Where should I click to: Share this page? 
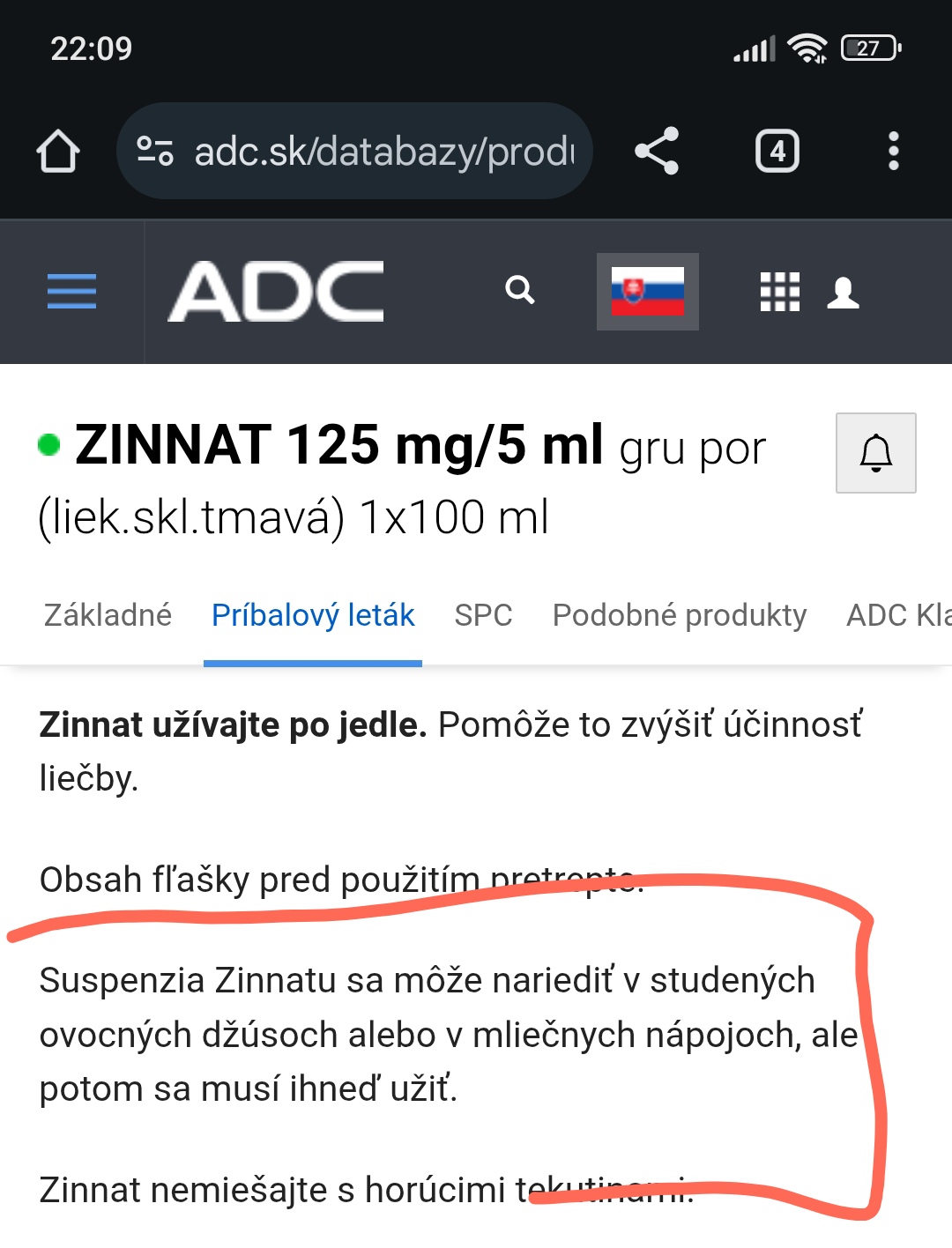tap(657, 151)
